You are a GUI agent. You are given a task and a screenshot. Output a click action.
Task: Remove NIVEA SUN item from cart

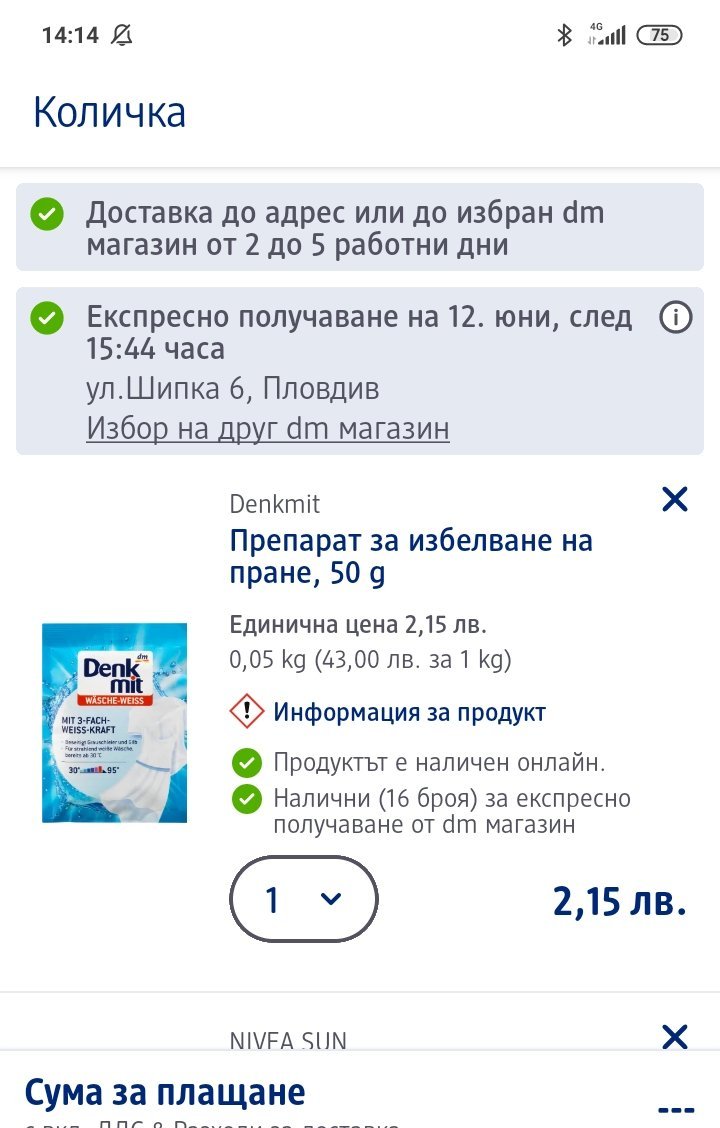675,1036
